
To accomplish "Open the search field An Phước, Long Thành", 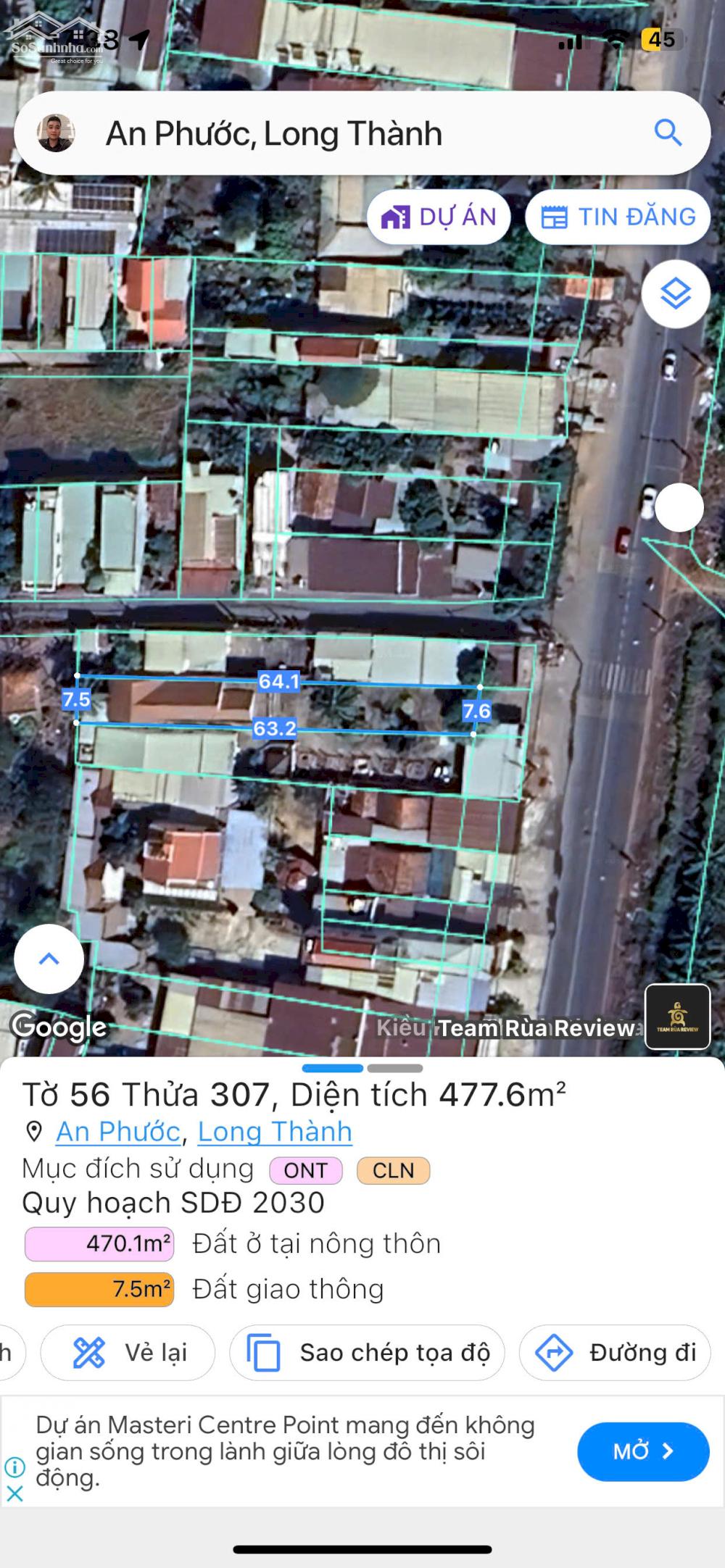I will (348, 133).
